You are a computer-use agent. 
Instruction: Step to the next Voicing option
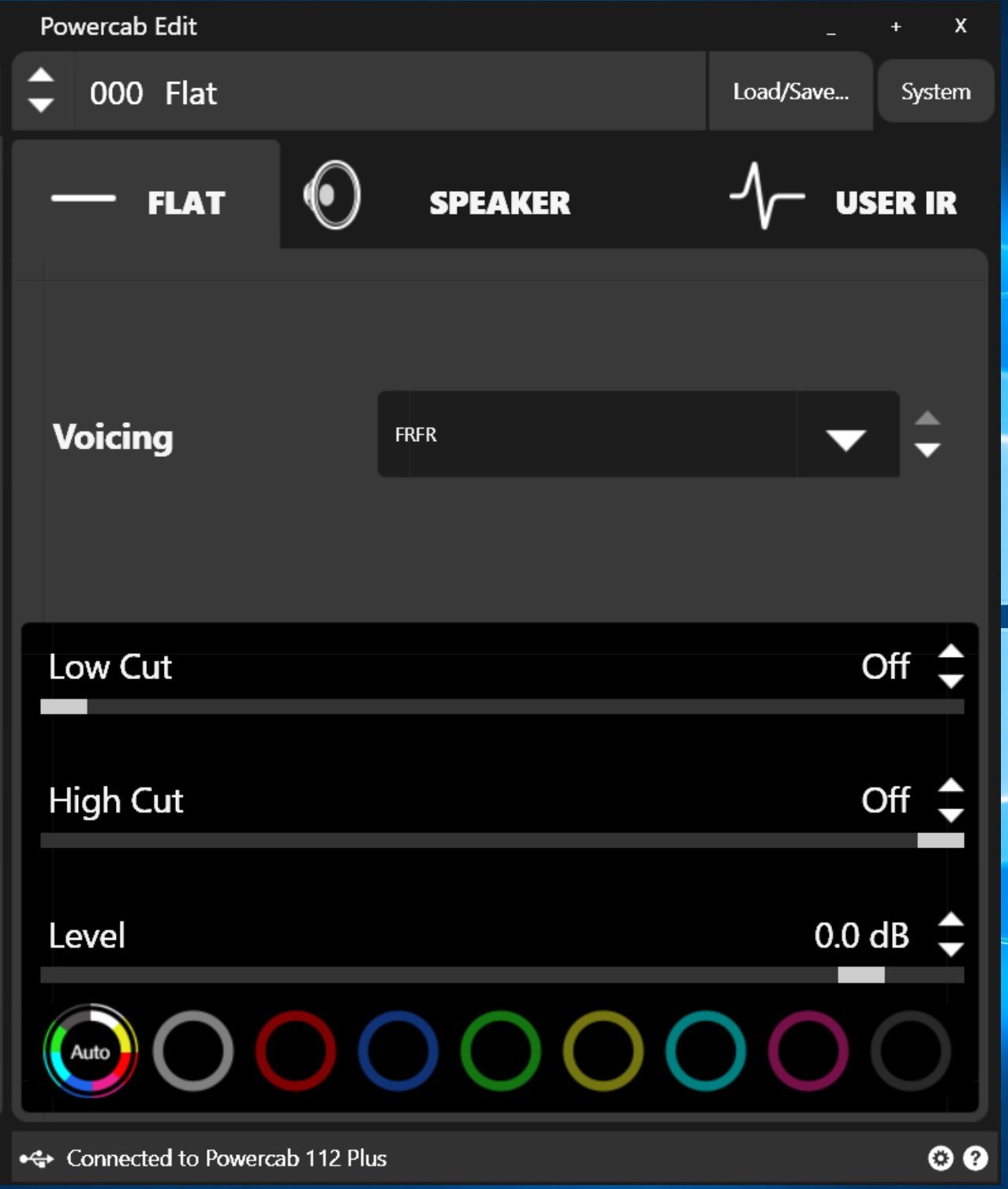coord(928,451)
